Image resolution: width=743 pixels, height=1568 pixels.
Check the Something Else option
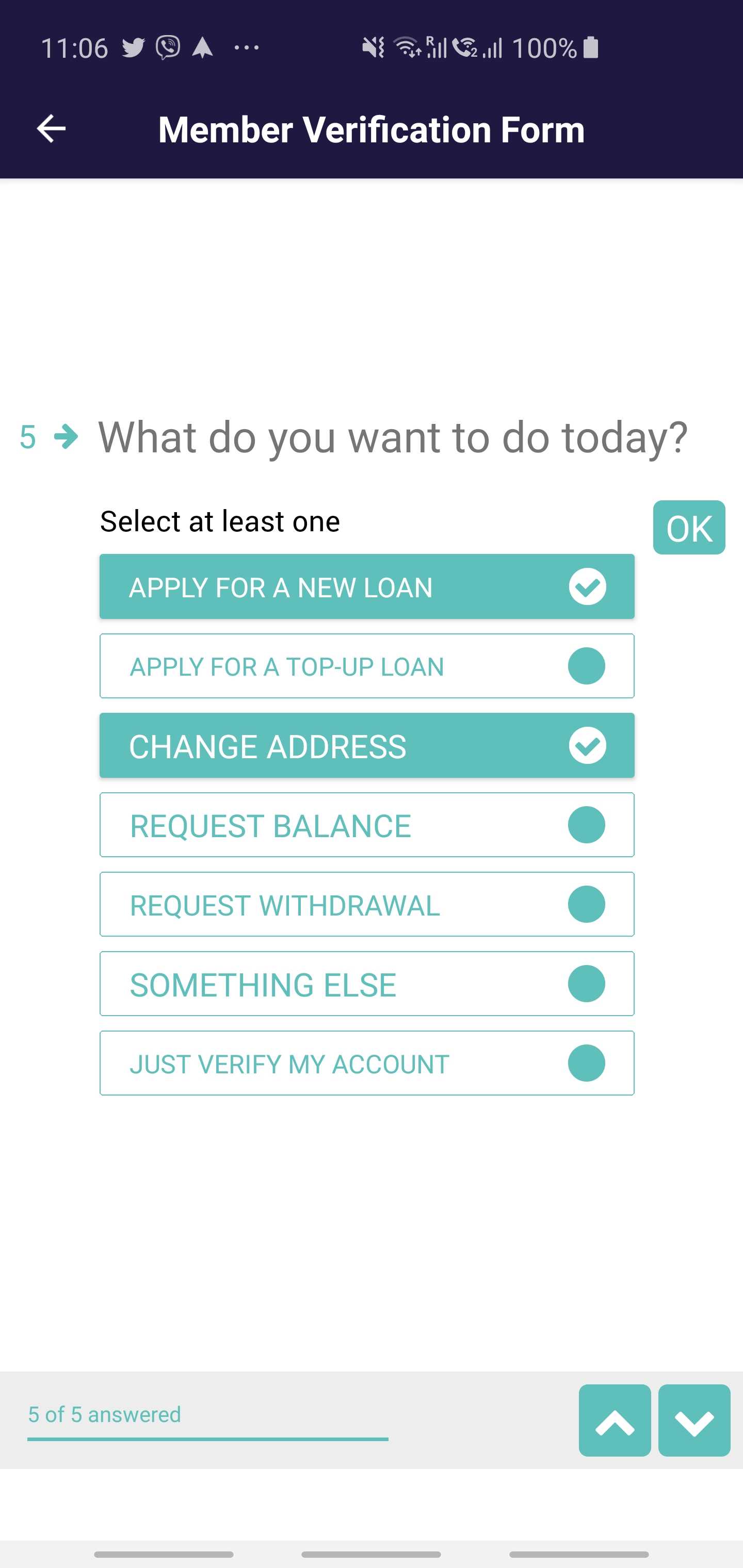[367, 984]
